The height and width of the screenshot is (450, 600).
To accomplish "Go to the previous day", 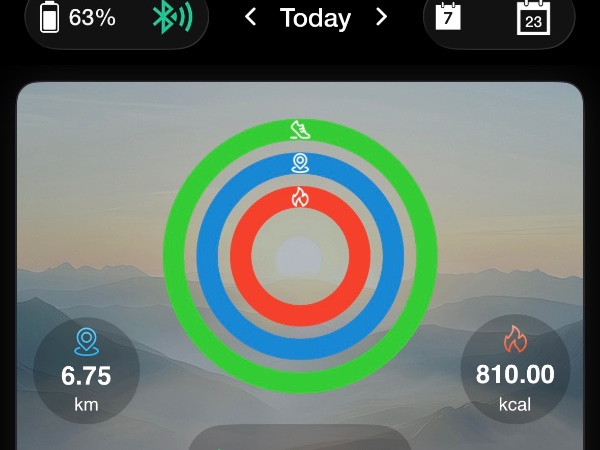I will (251, 17).
